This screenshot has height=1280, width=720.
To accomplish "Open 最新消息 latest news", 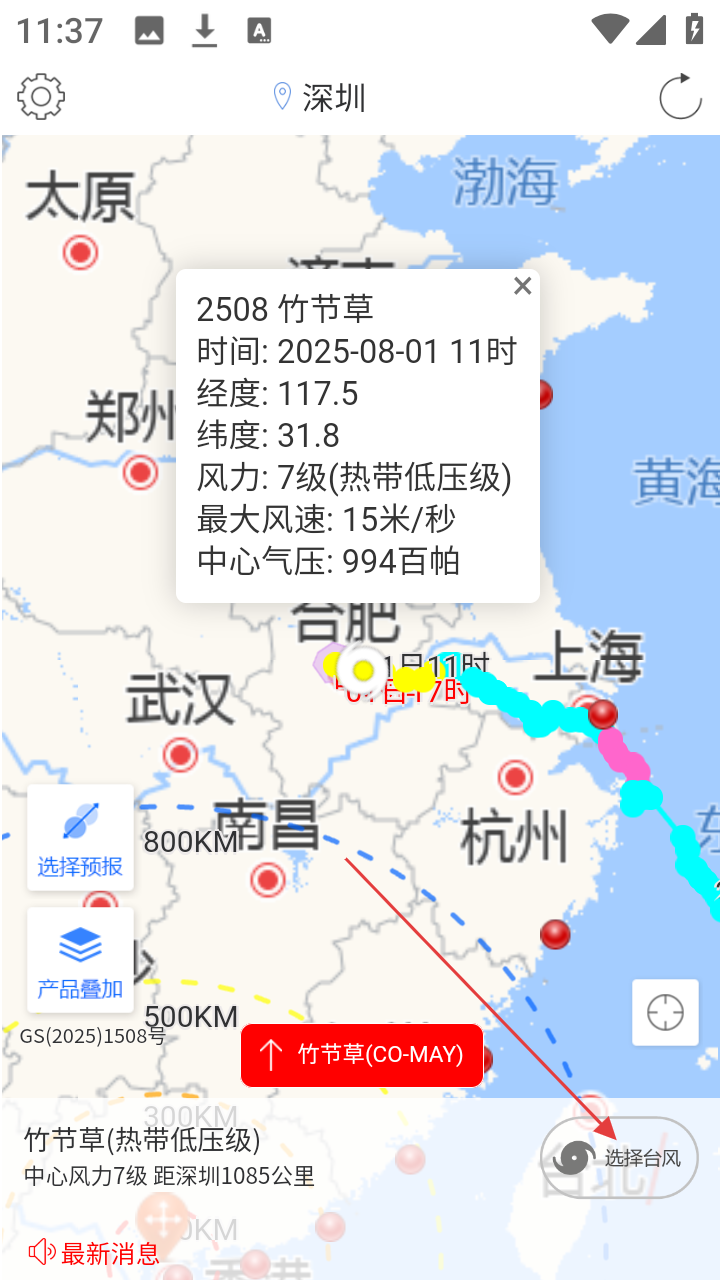I will (x=94, y=1252).
